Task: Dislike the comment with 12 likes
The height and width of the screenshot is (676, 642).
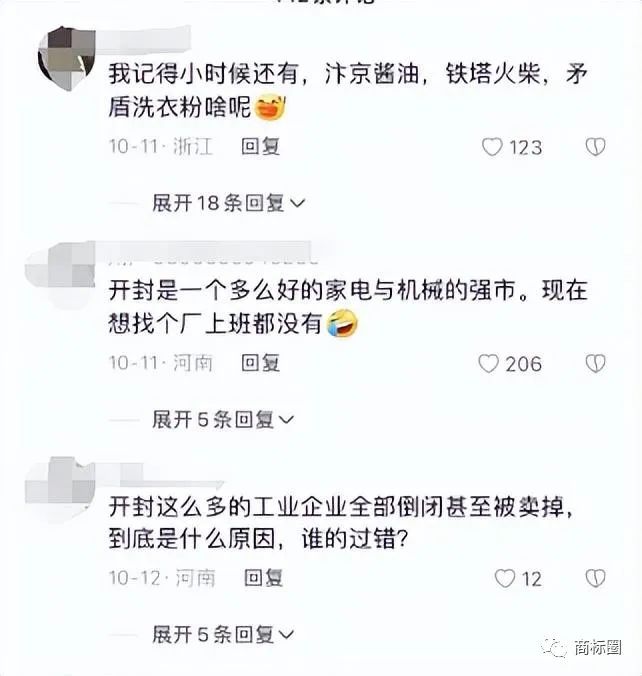Action: [595, 578]
